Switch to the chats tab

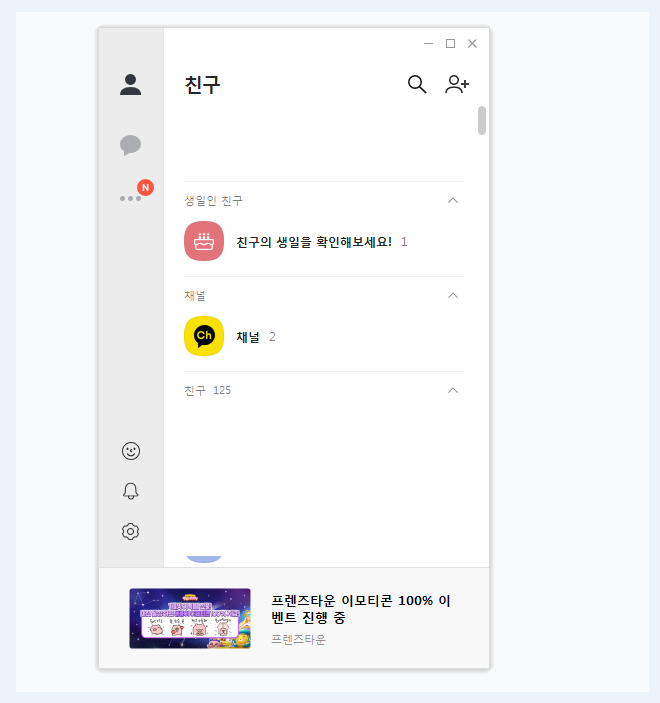coord(130,145)
